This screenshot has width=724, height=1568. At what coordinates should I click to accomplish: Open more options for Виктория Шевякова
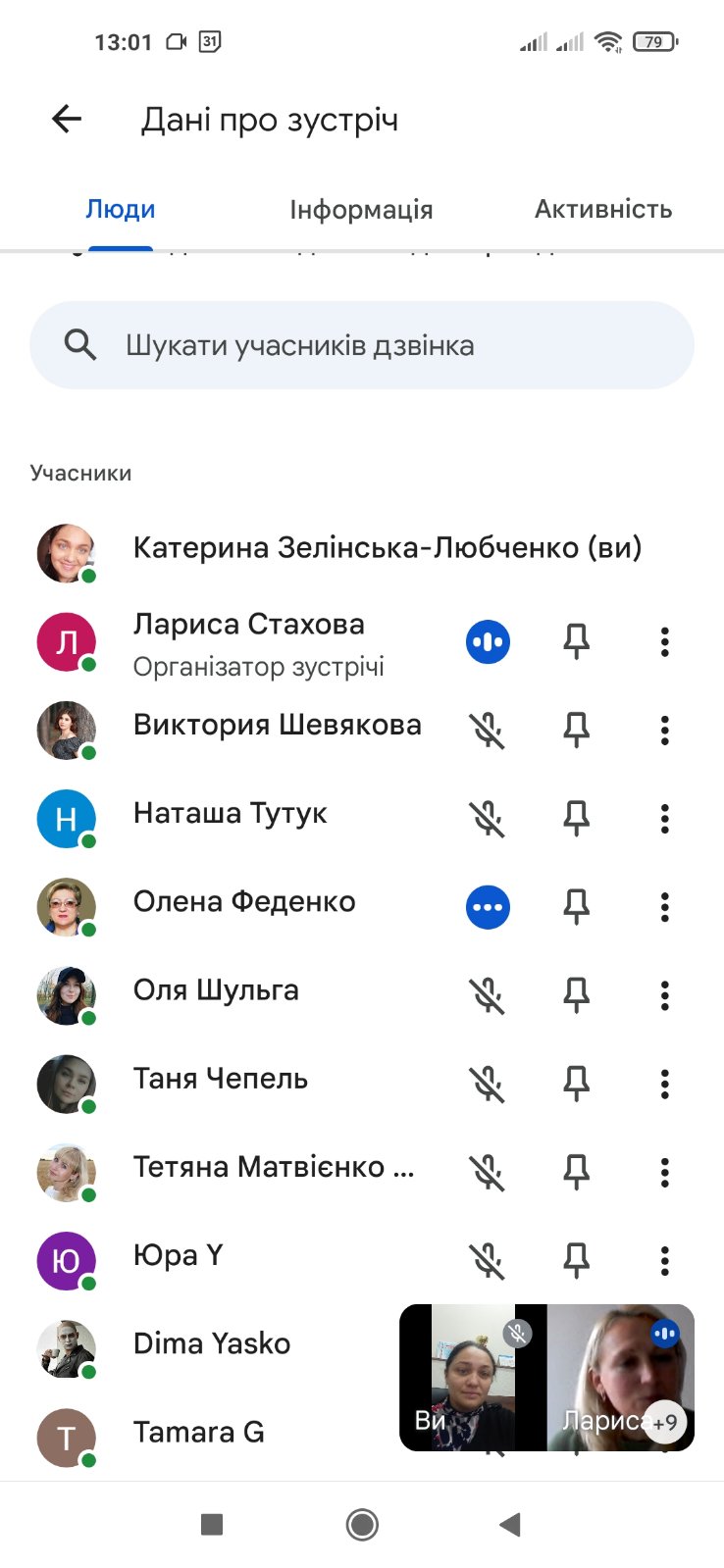point(664,731)
